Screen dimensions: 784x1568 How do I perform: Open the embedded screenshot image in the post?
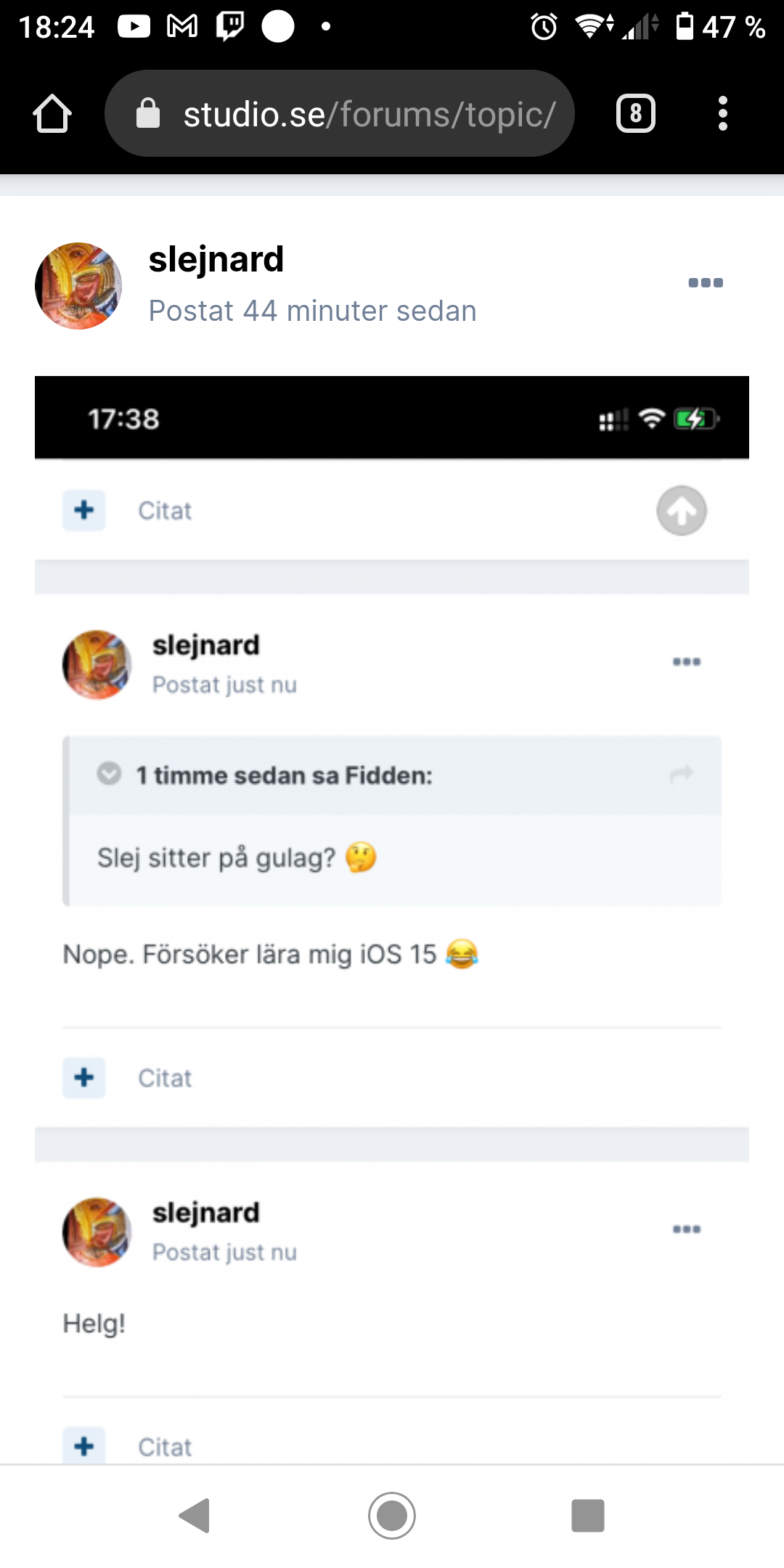392,918
